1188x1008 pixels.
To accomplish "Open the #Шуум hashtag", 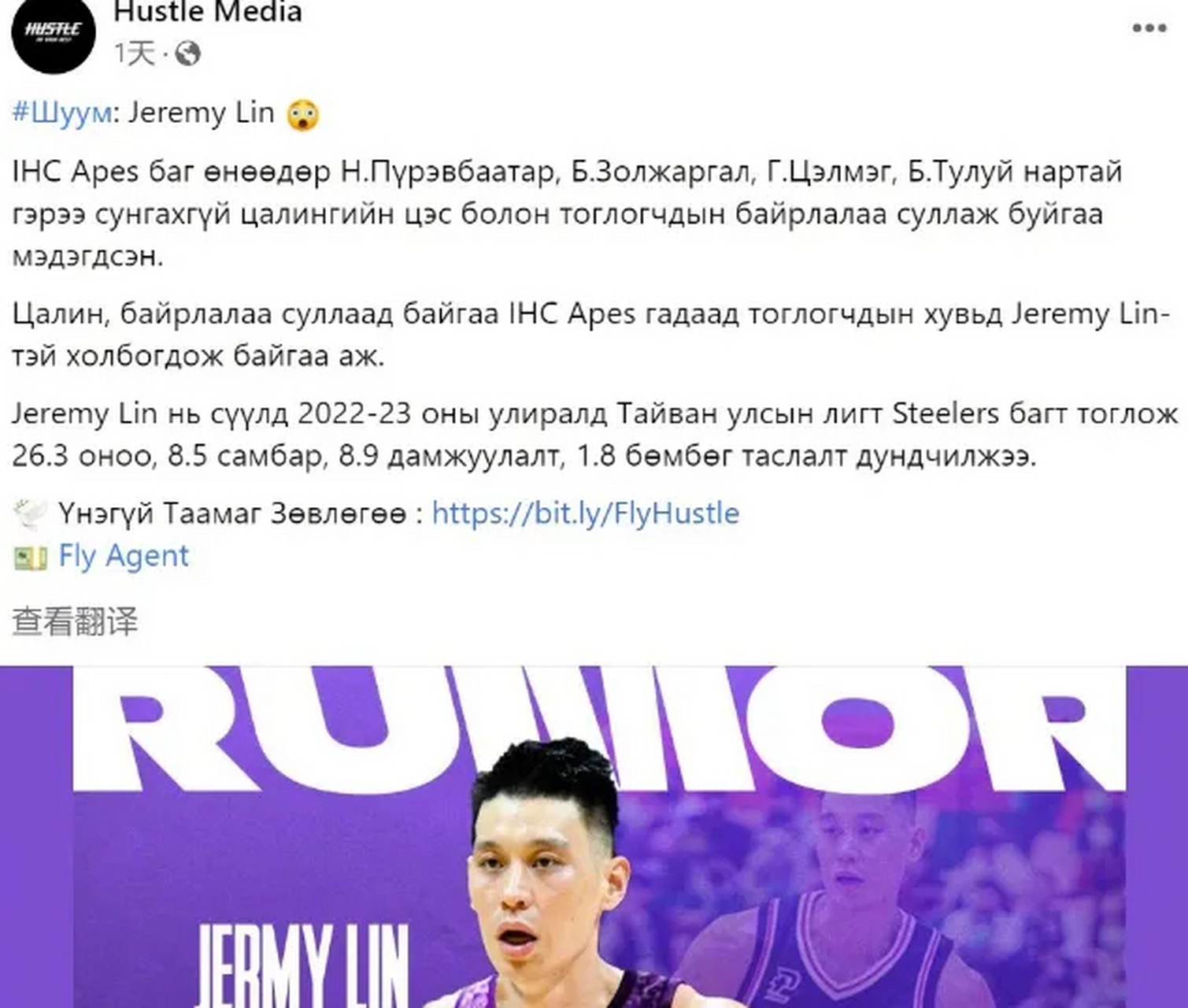I will click(61, 113).
